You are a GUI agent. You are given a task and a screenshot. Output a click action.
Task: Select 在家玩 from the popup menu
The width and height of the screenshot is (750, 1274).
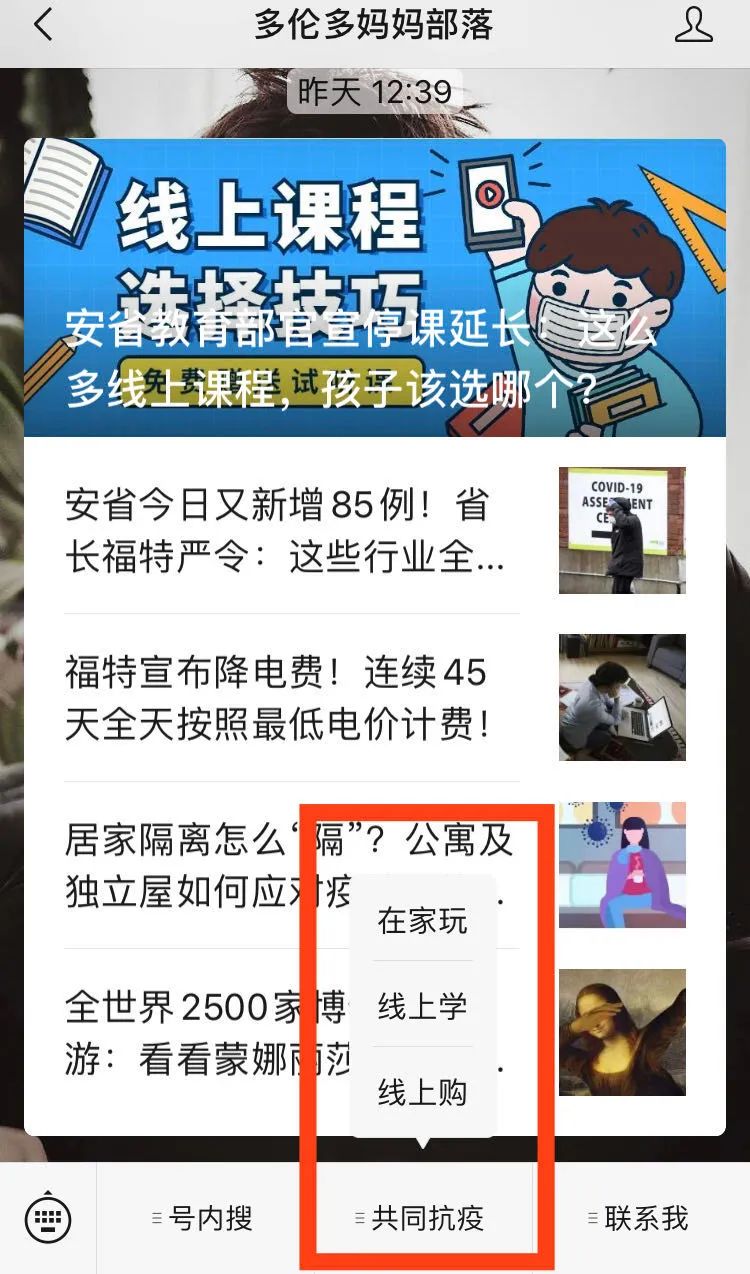pos(423,920)
